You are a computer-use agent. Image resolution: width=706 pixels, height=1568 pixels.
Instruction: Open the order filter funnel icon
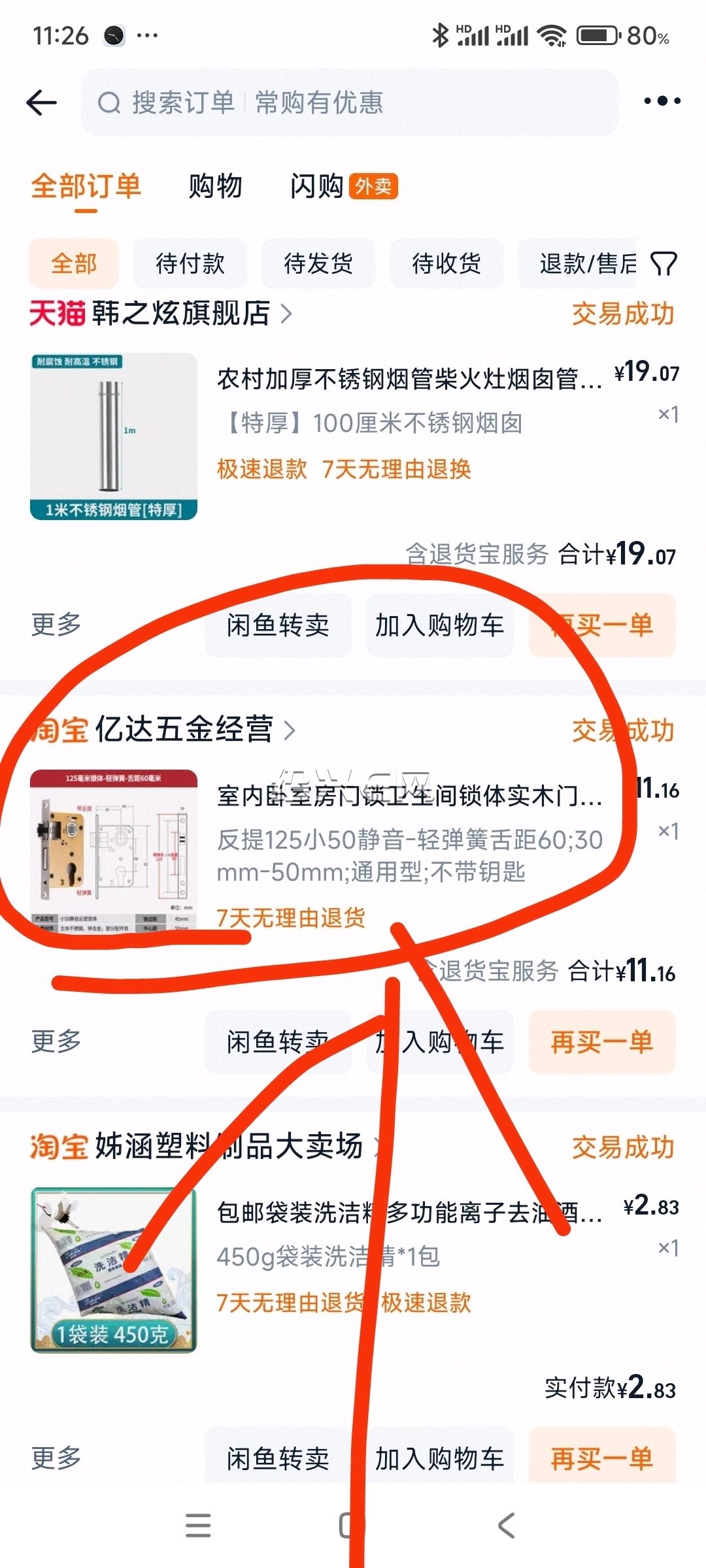coord(663,264)
